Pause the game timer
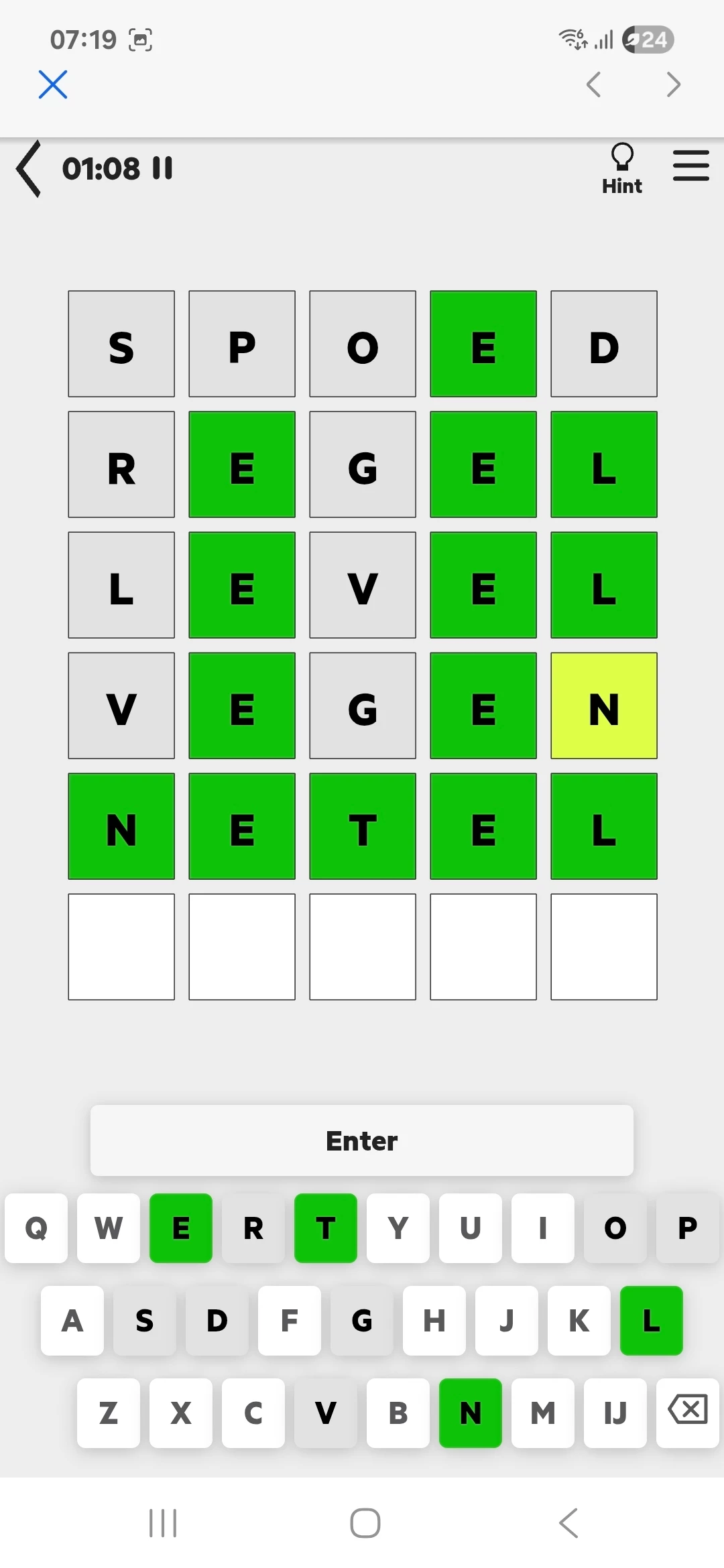Screen dimensions: 724x1568 (x=162, y=168)
